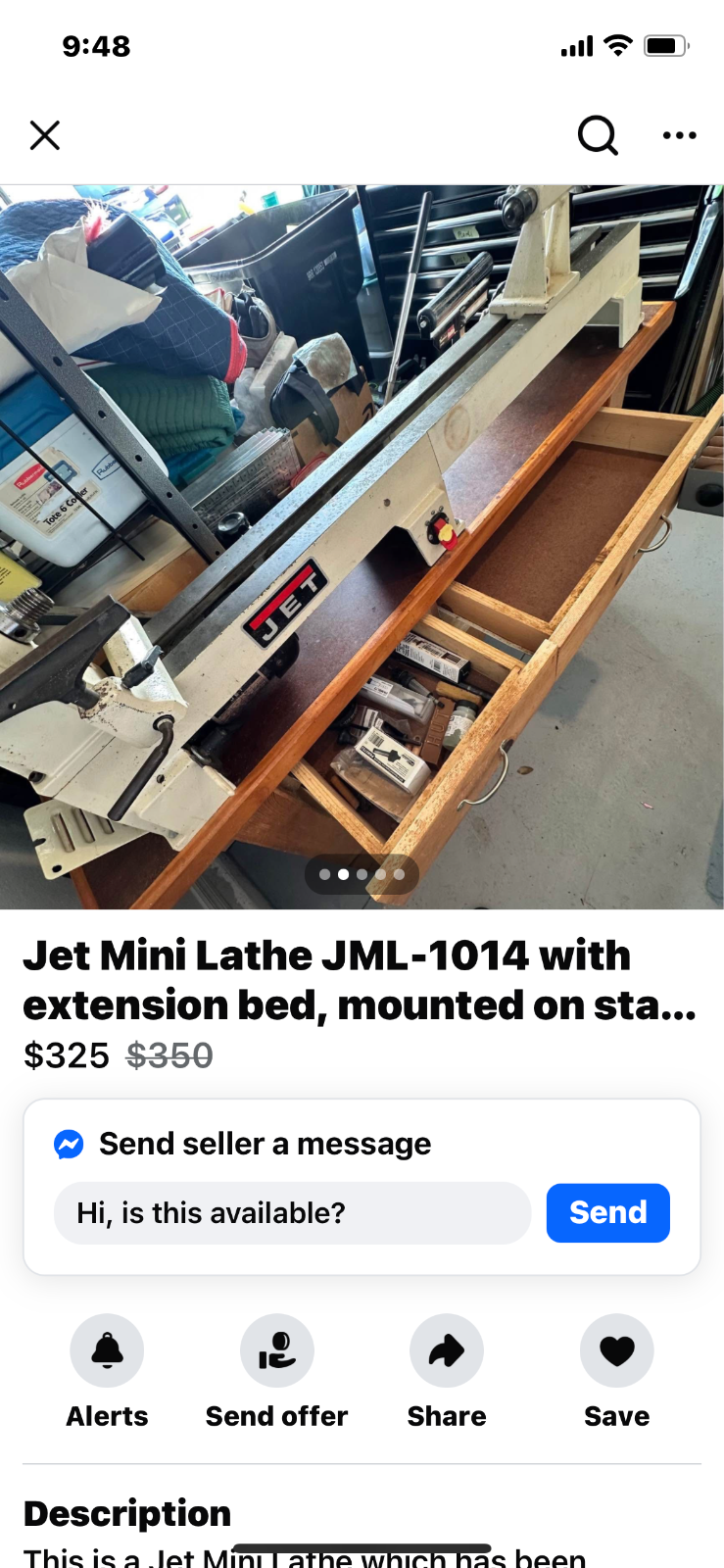The height and width of the screenshot is (1568, 724).
Task: Open the Jet lathe listing photo
Action: [362, 547]
